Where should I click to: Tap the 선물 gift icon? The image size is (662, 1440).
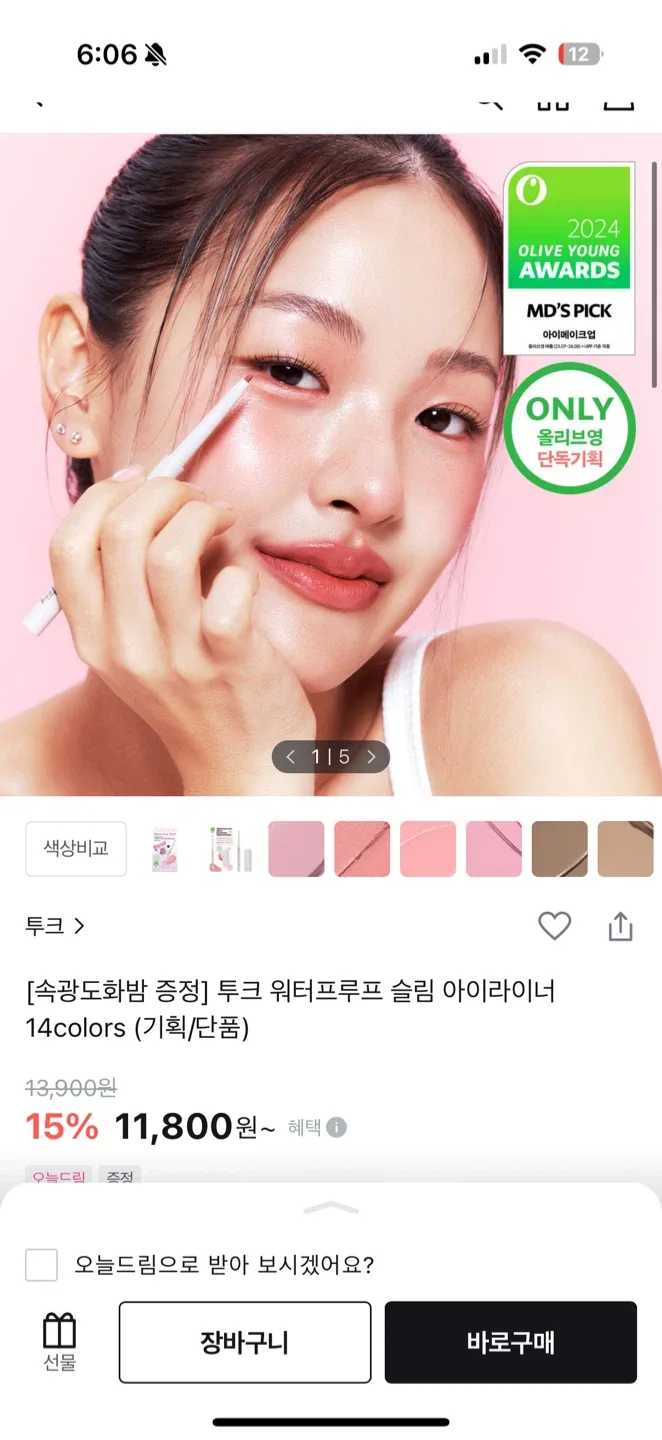(x=59, y=1342)
